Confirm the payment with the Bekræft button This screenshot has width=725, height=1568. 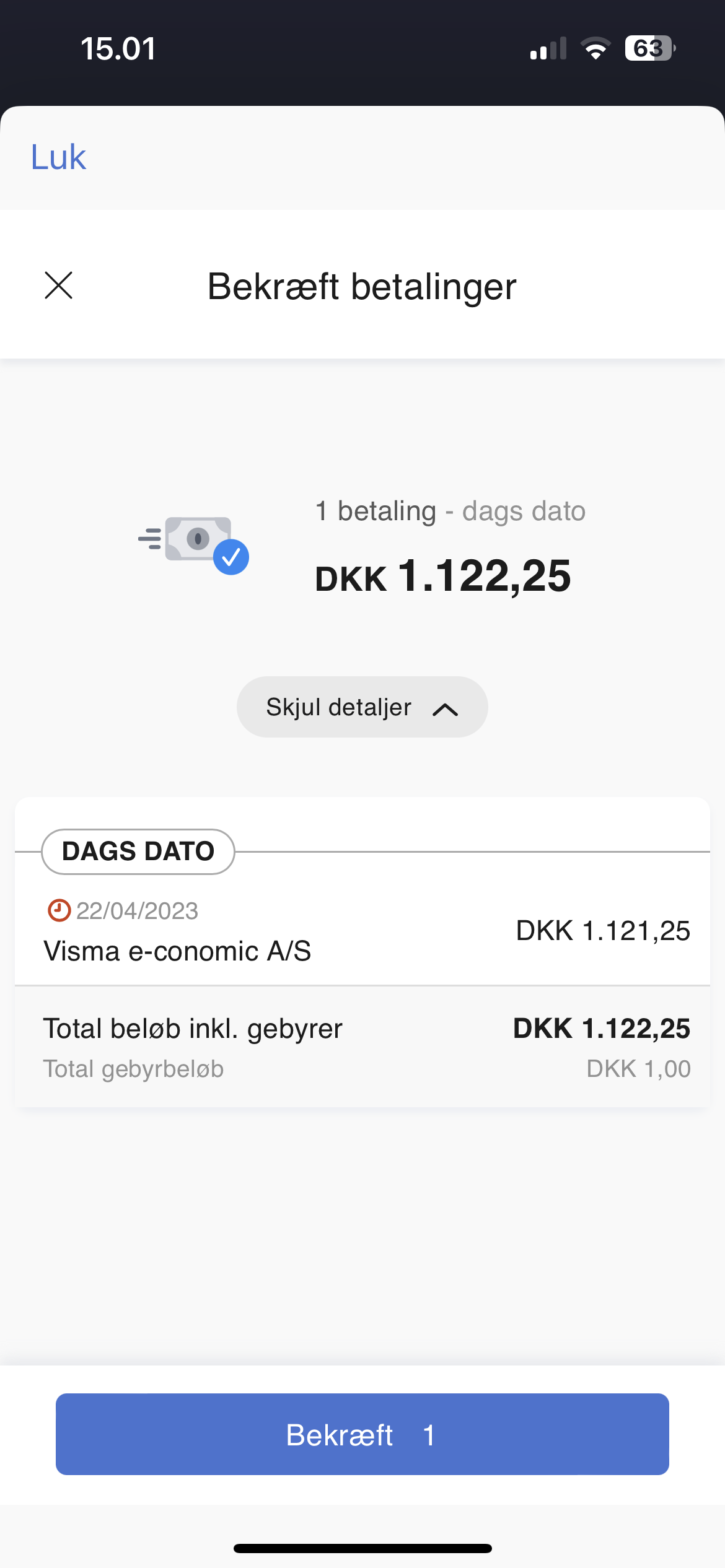point(362,1434)
